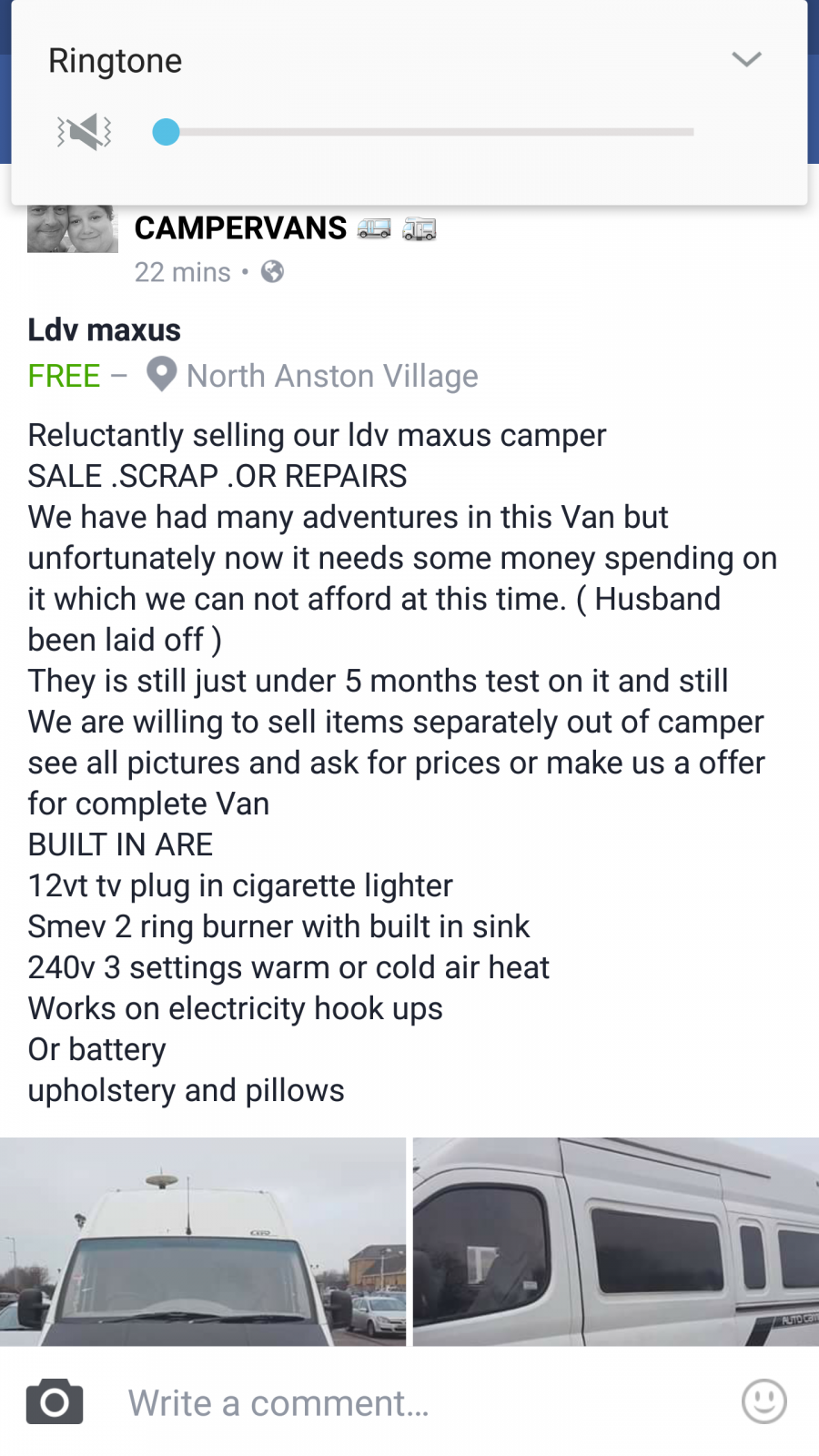Image resolution: width=819 pixels, height=1456 pixels.
Task: Tap the Write a comment field
Action: click(x=419, y=1402)
